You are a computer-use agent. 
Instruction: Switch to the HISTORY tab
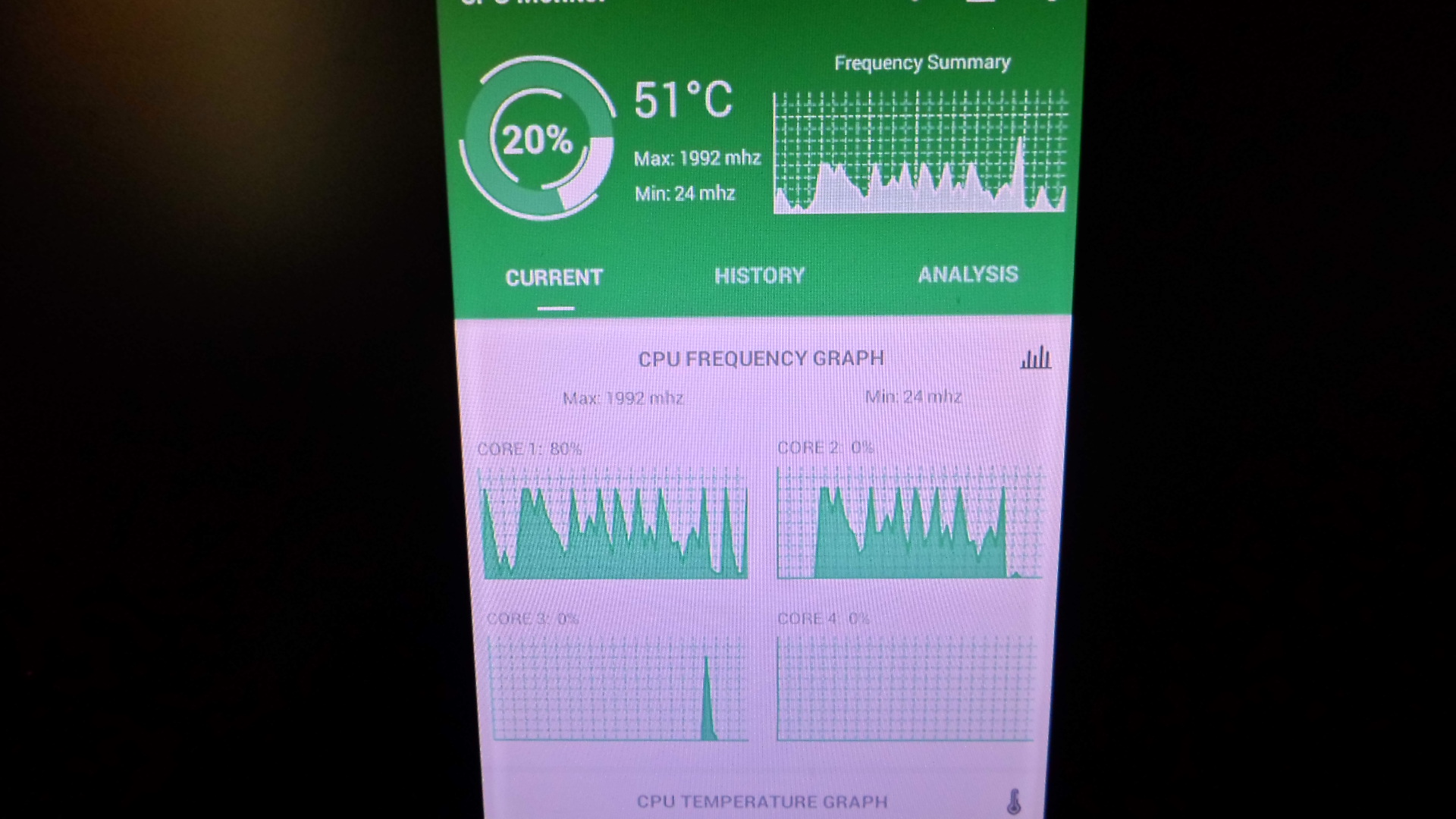pos(759,275)
